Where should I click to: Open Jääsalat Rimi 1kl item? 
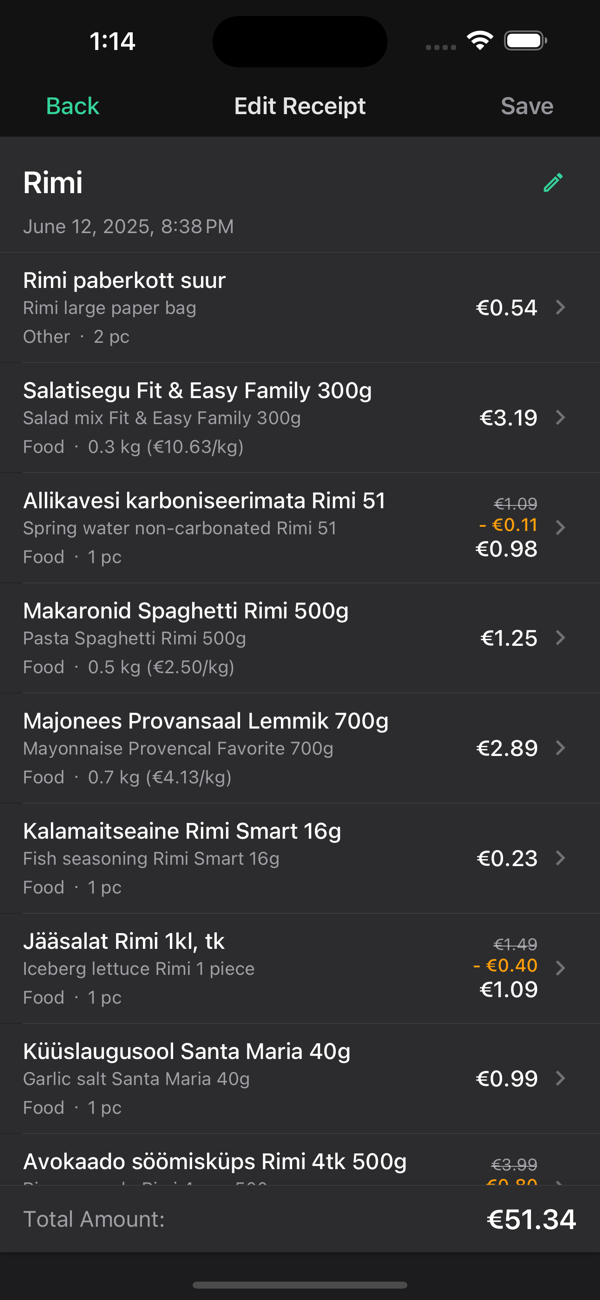tap(300, 968)
